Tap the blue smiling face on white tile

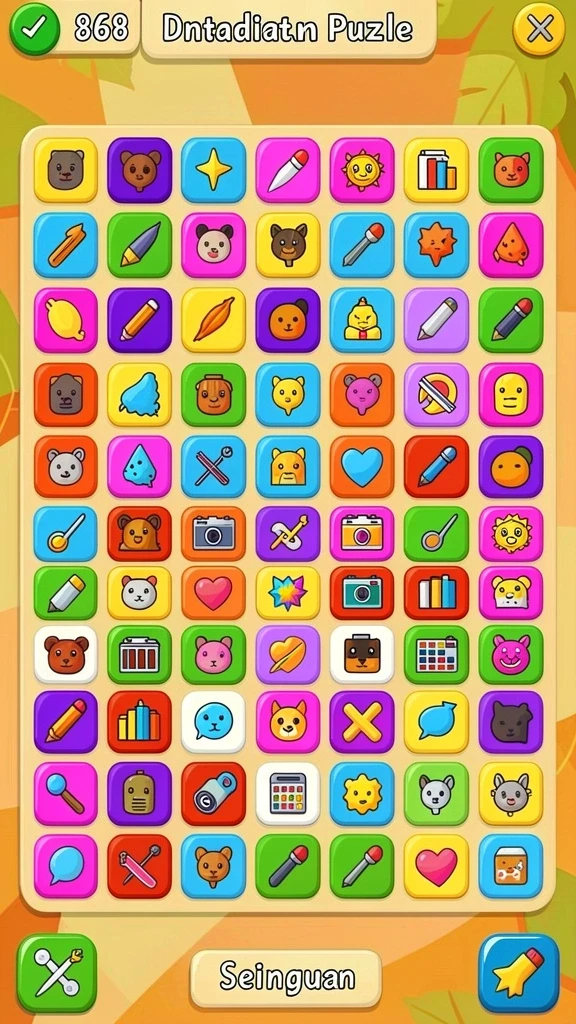point(214,722)
